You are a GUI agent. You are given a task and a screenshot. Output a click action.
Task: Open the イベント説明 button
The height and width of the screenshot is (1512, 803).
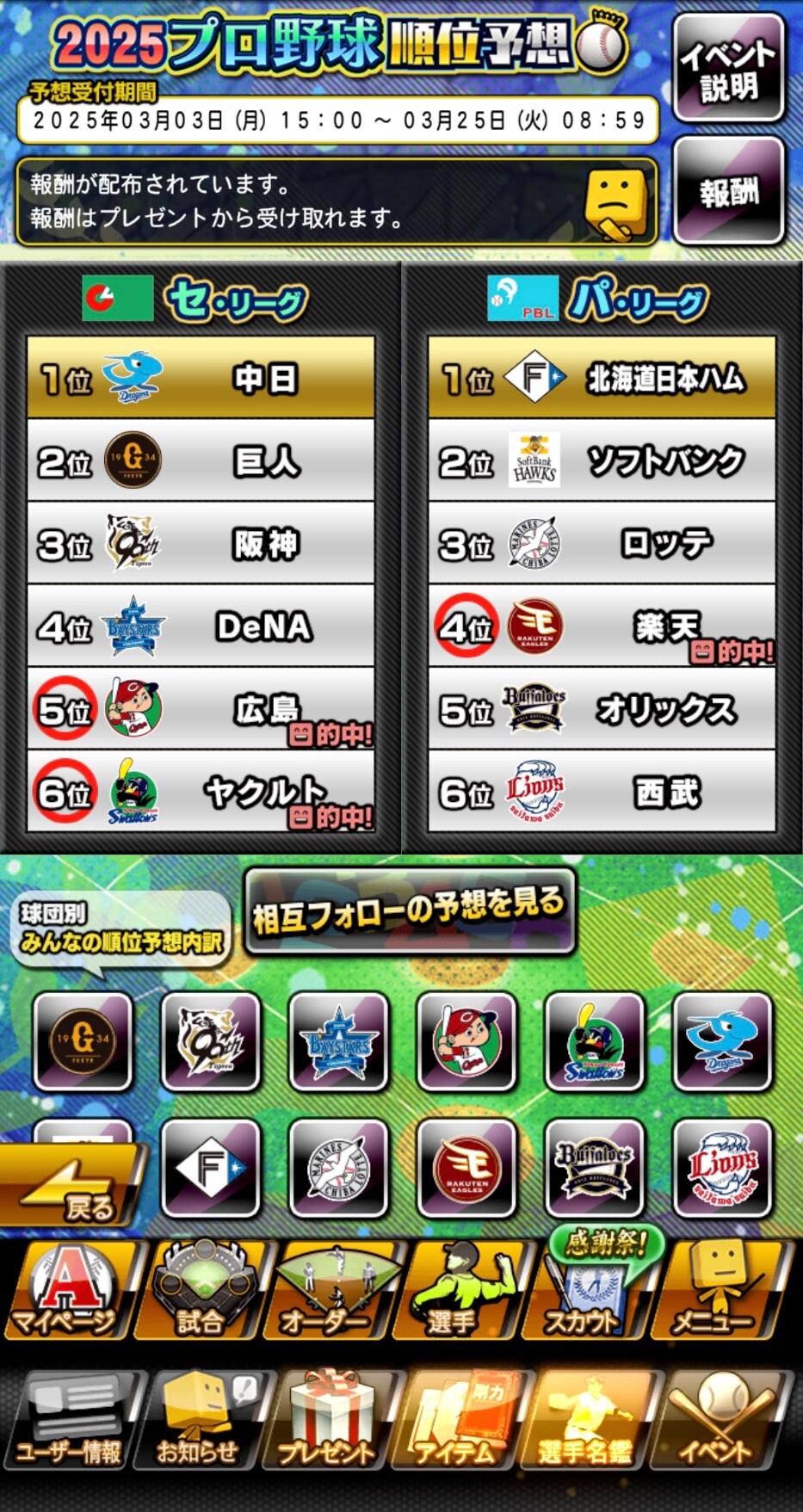(728, 69)
